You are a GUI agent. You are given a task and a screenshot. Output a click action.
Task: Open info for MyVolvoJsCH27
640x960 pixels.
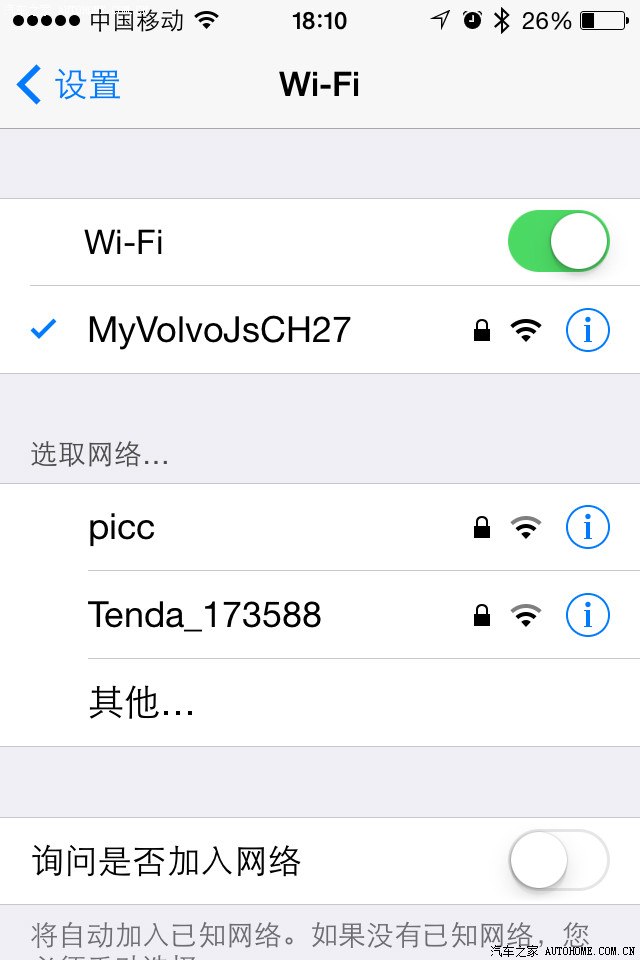[587, 330]
